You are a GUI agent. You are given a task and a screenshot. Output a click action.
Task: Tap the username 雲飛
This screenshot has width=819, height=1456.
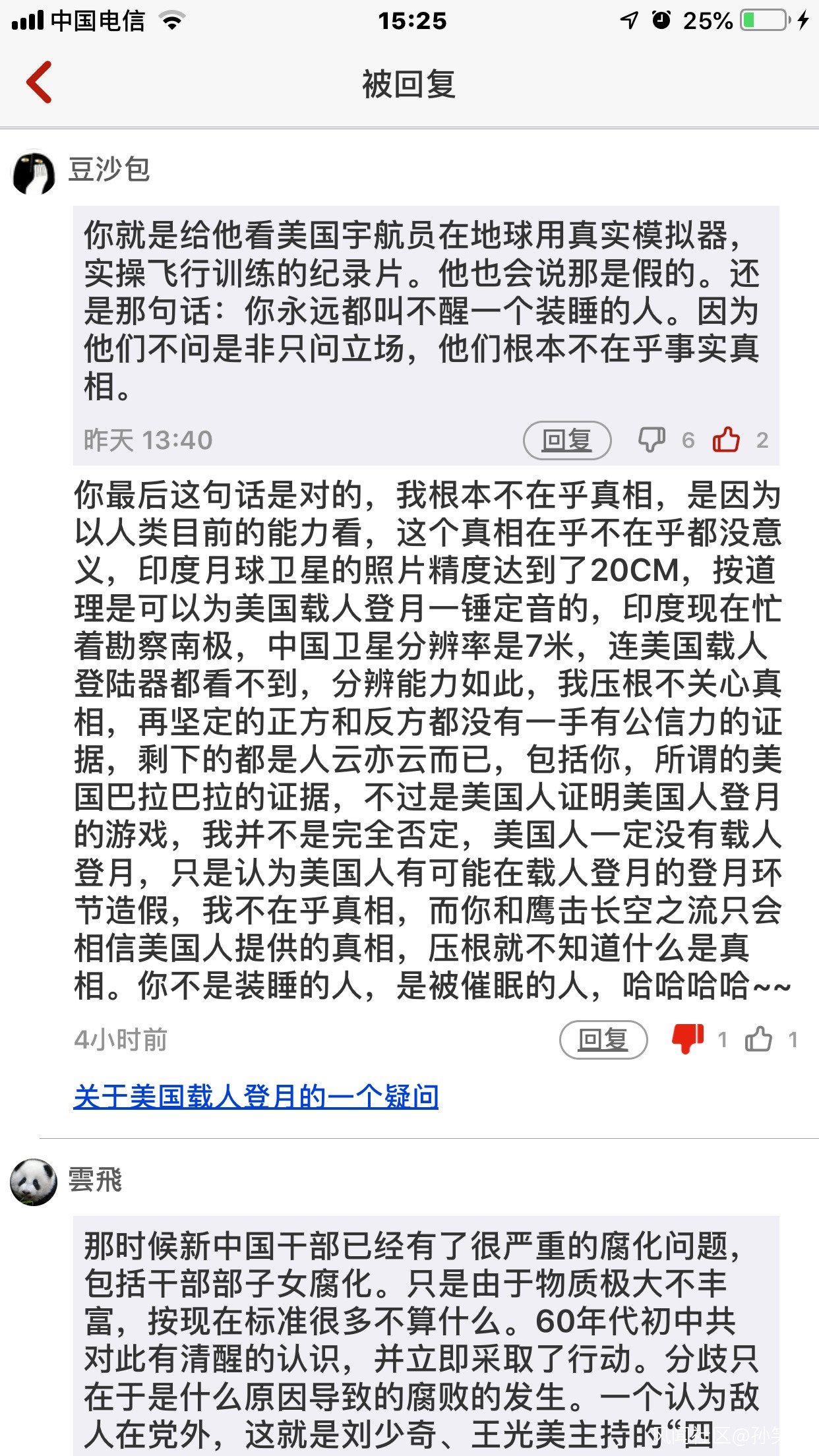[96, 1180]
